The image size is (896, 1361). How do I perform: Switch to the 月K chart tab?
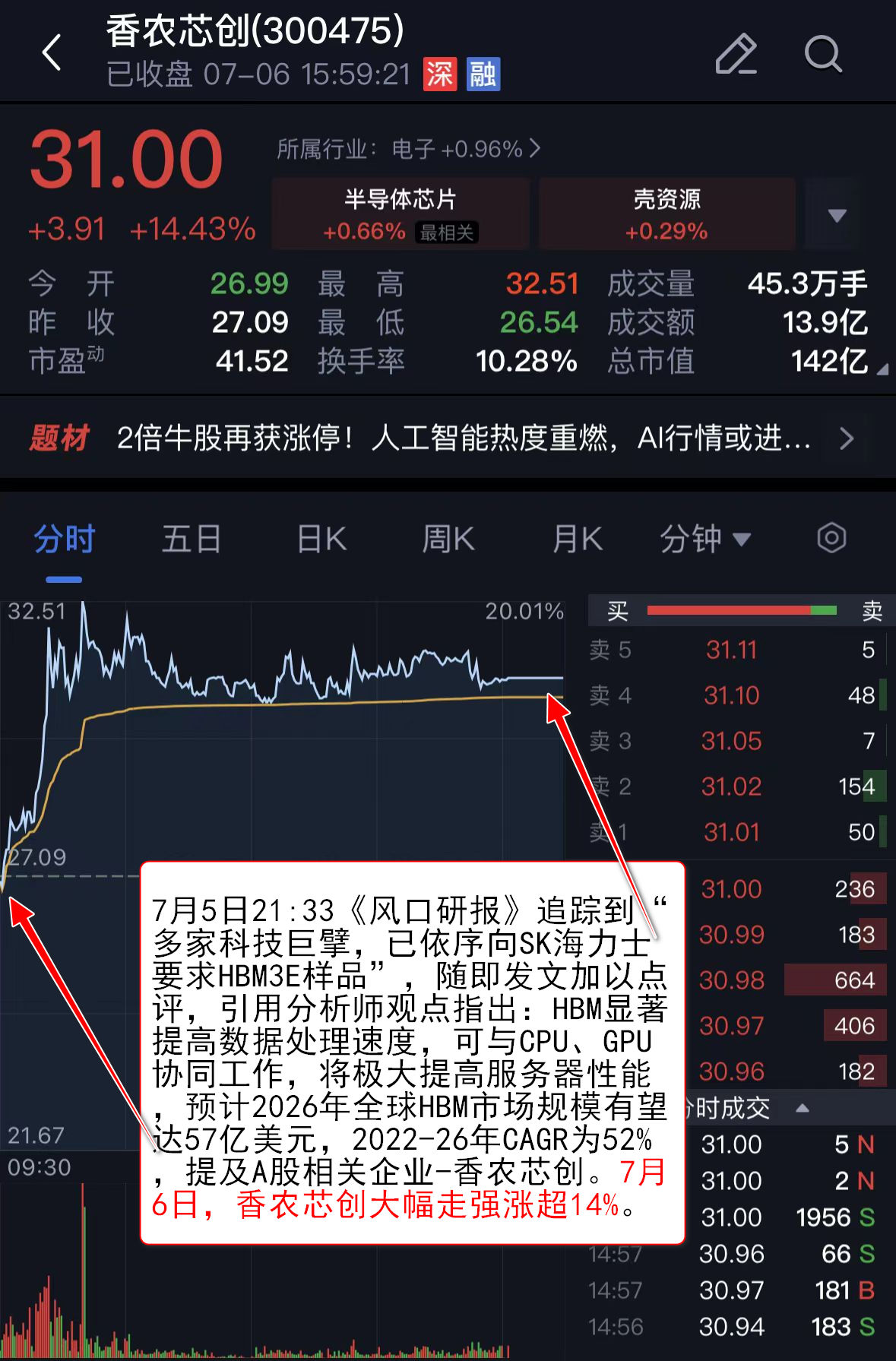577,539
